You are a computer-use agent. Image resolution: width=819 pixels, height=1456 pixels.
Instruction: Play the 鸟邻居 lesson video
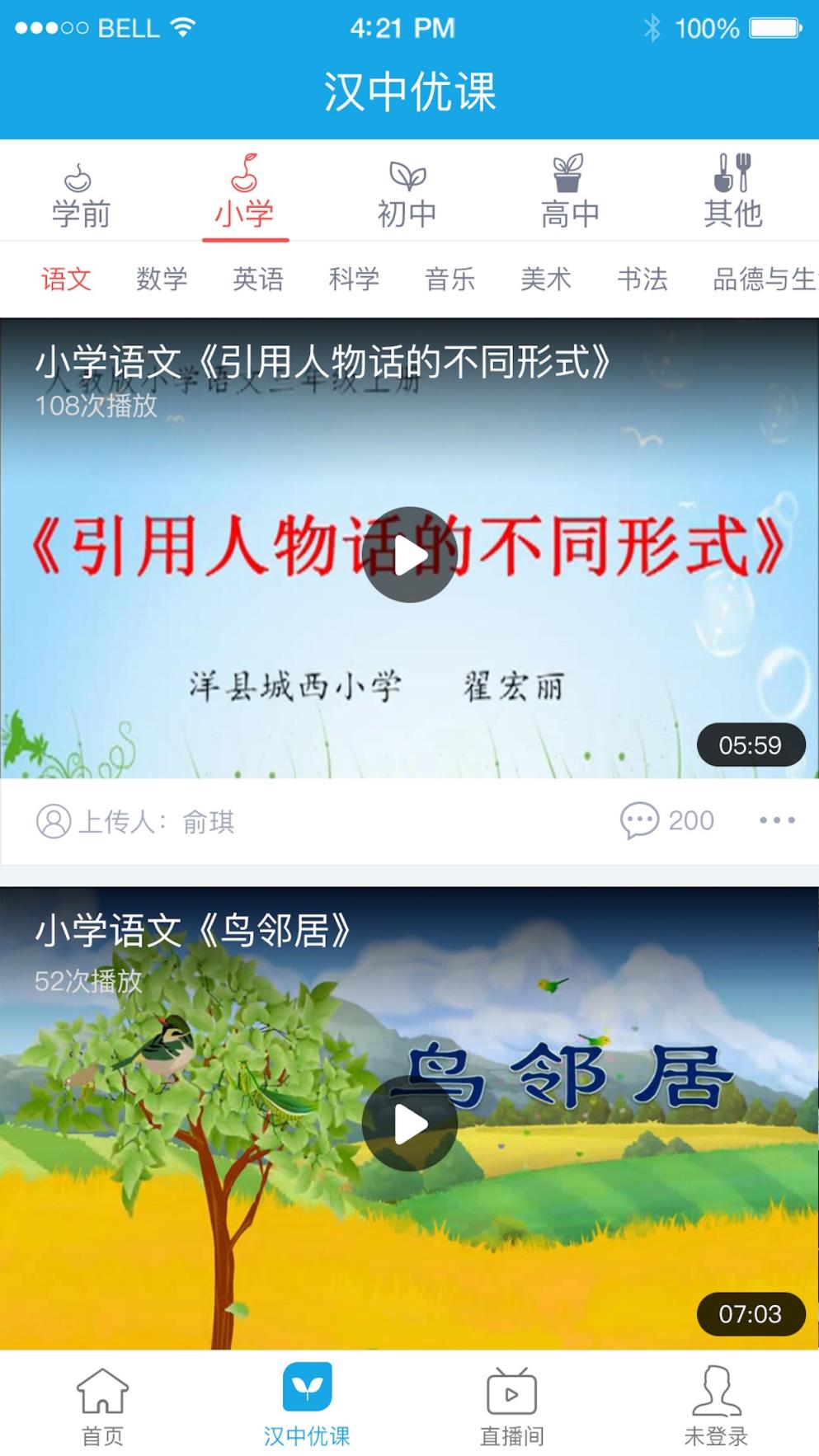[410, 1121]
